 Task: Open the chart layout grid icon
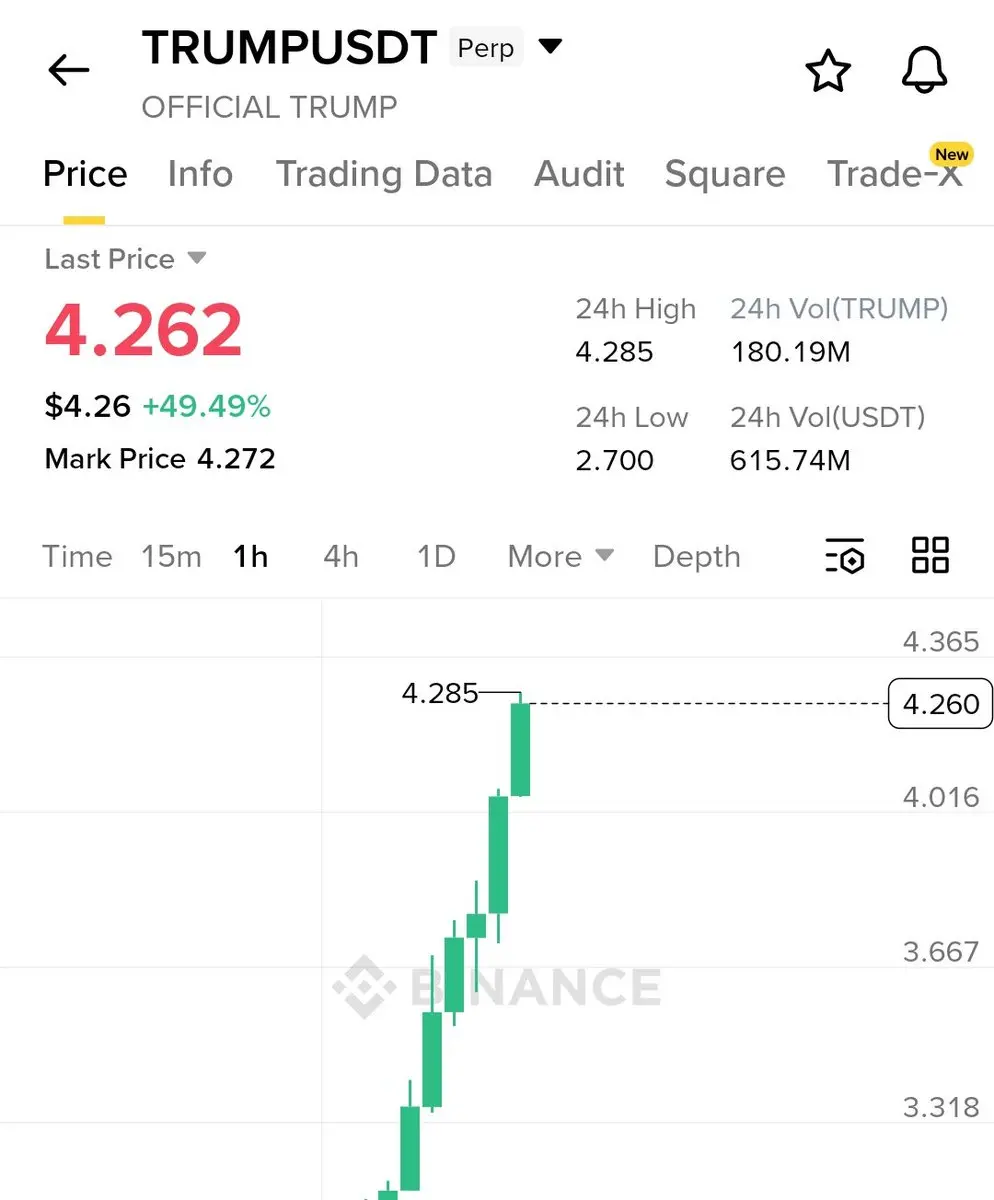[930, 555]
